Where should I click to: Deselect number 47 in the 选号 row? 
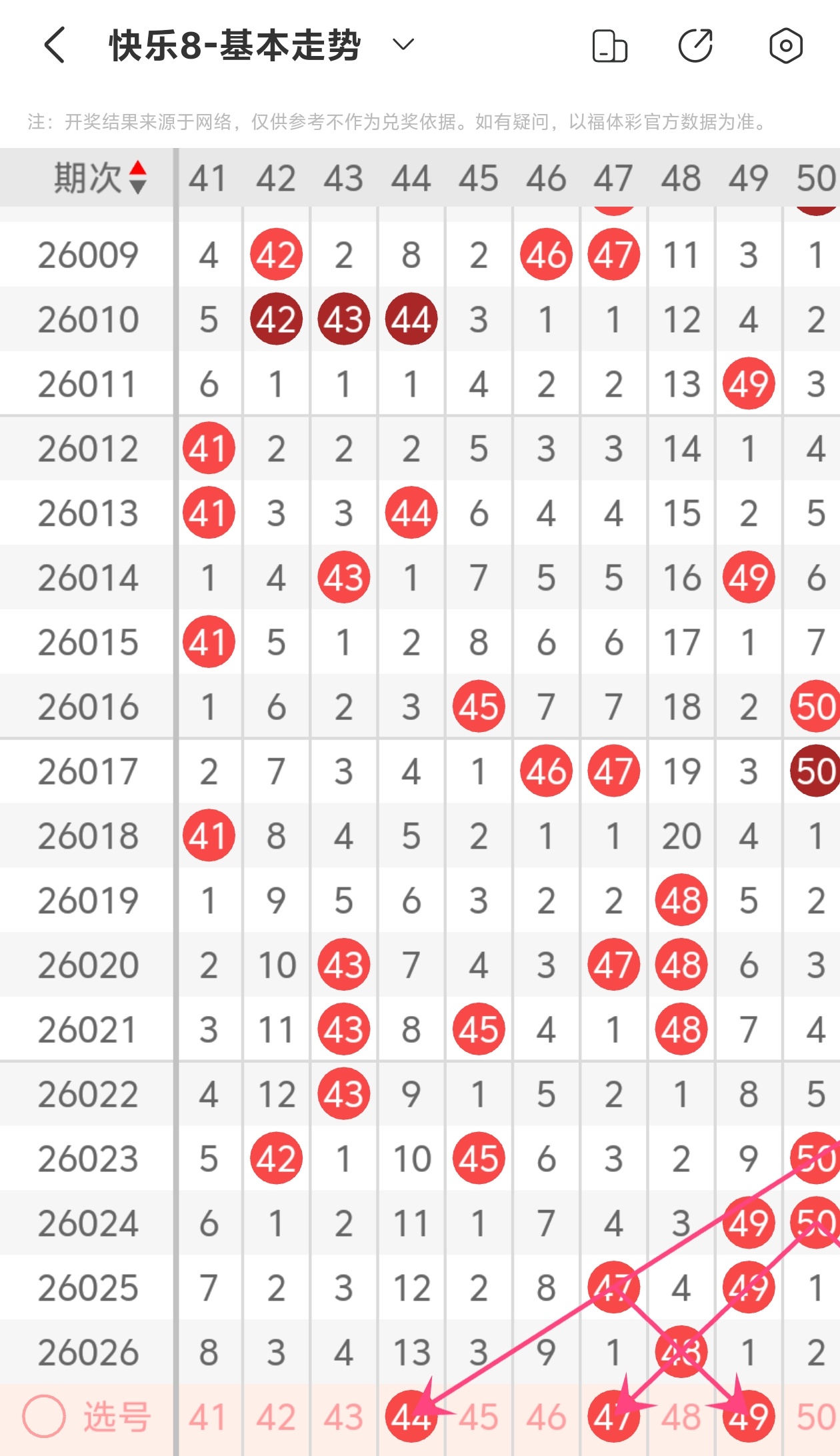613,1417
